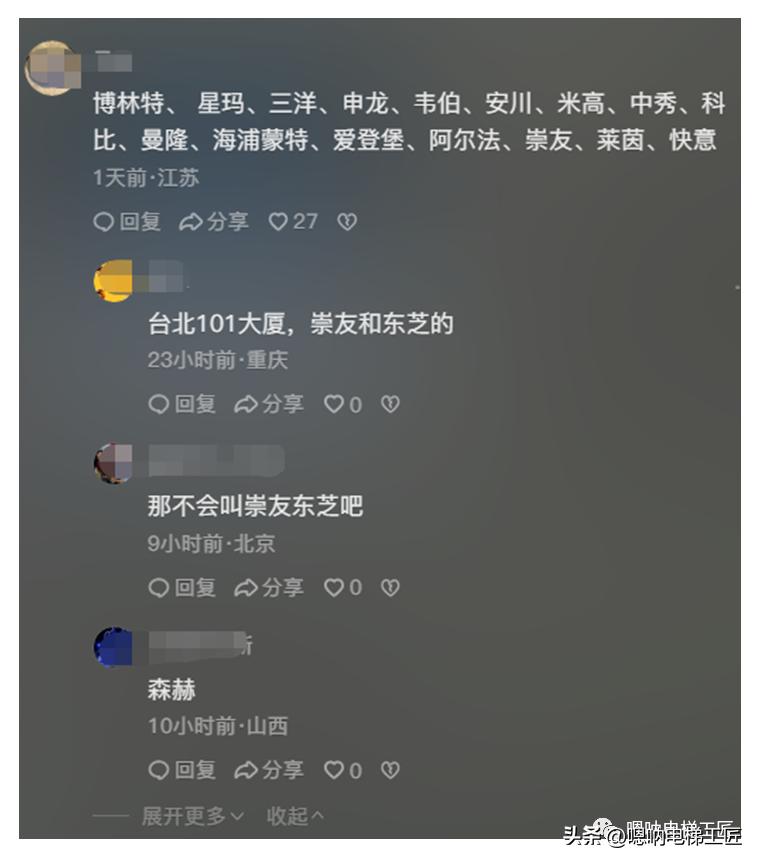Image resolution: width=759 pixels, height=863 pixels.
Task: Click the 分享 share text under 森赫
Action: (285, 771)
